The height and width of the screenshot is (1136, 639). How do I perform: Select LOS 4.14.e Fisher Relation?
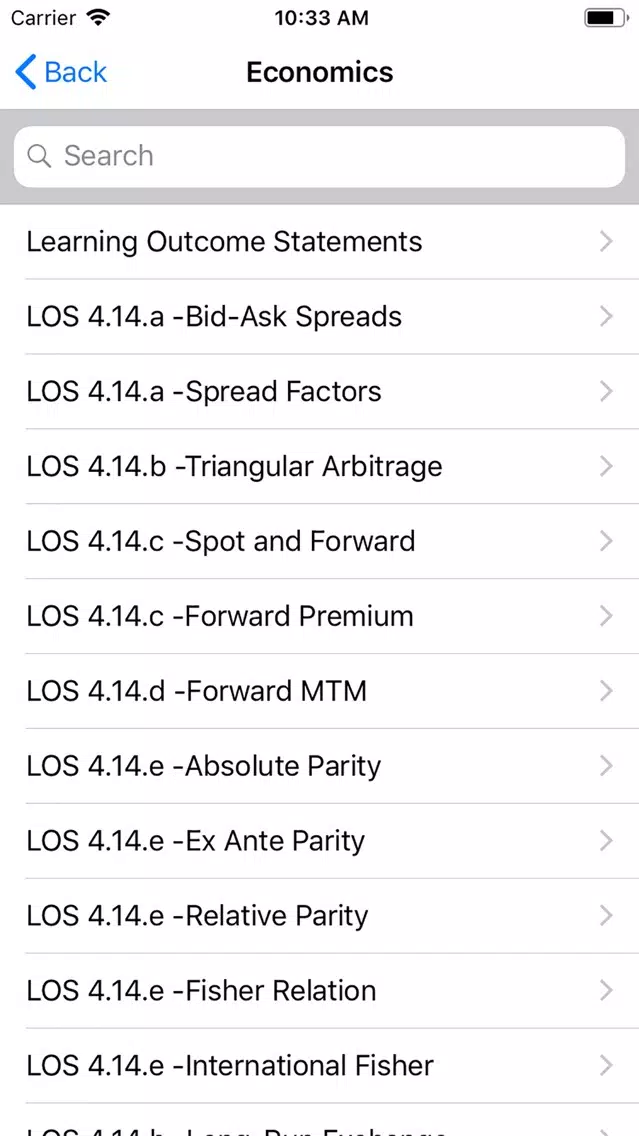tap(320, 990)
